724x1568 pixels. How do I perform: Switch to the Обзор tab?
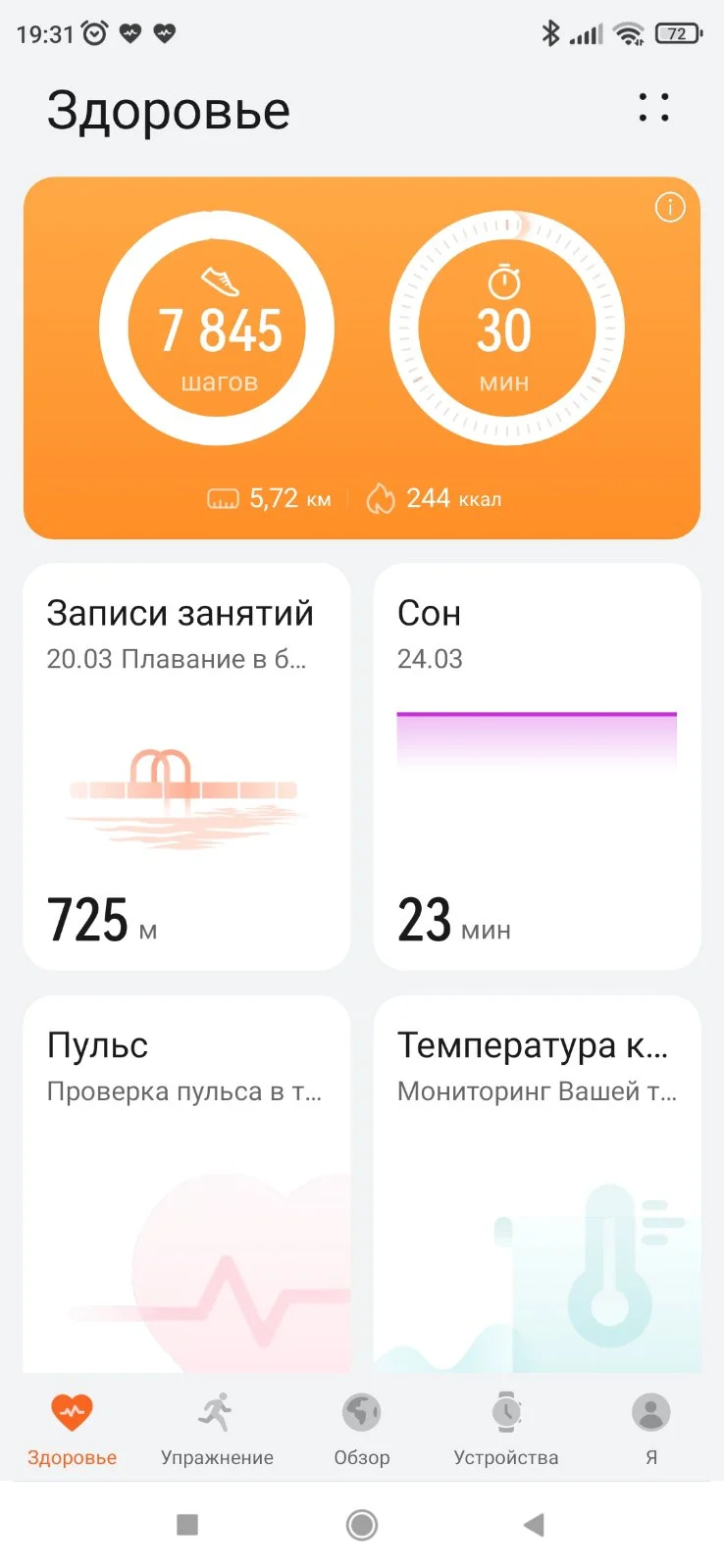coord(362,1430)
